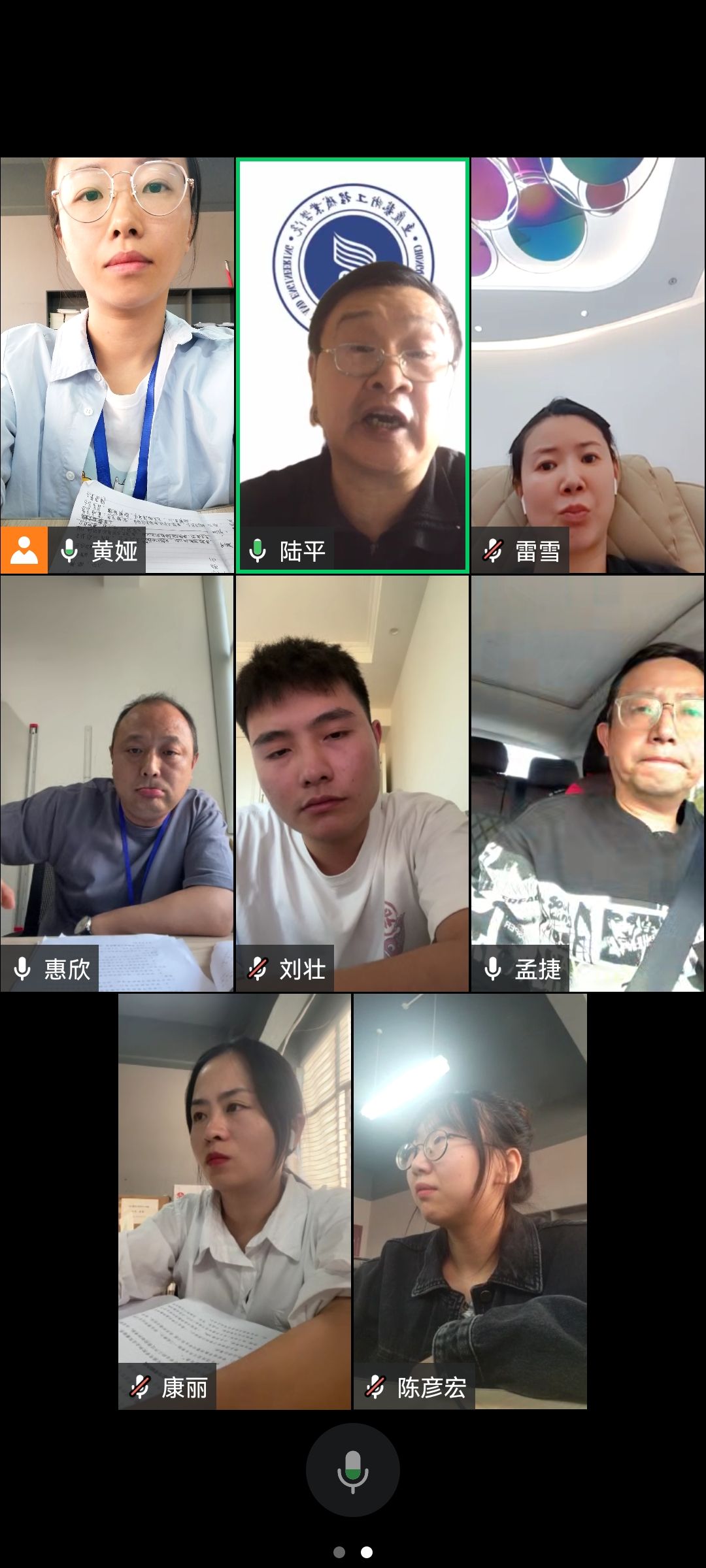Select 陈彦宏's video tile
This screenshot has width=706, height=1568.
tap(470, 1202)
